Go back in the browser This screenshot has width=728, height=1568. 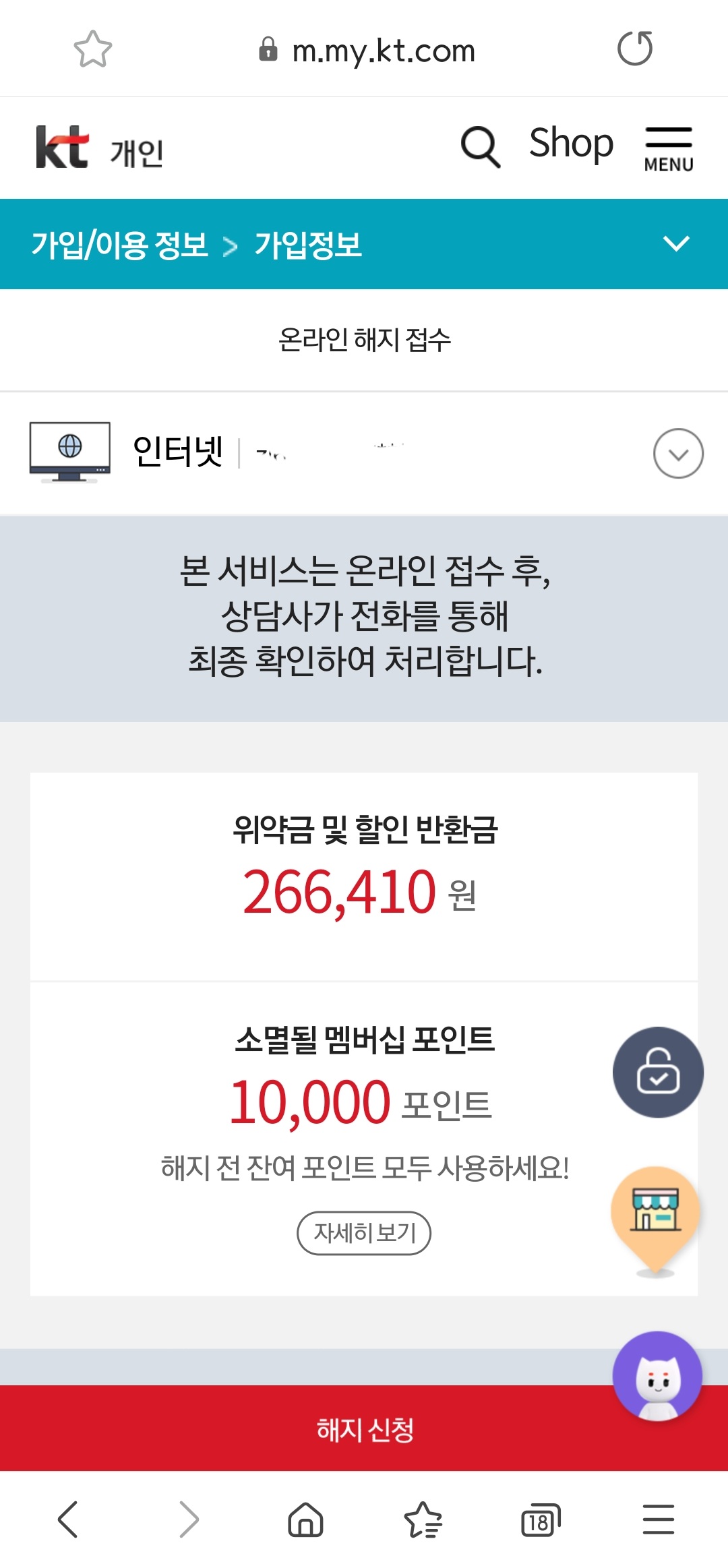(x=68, y=1519)
